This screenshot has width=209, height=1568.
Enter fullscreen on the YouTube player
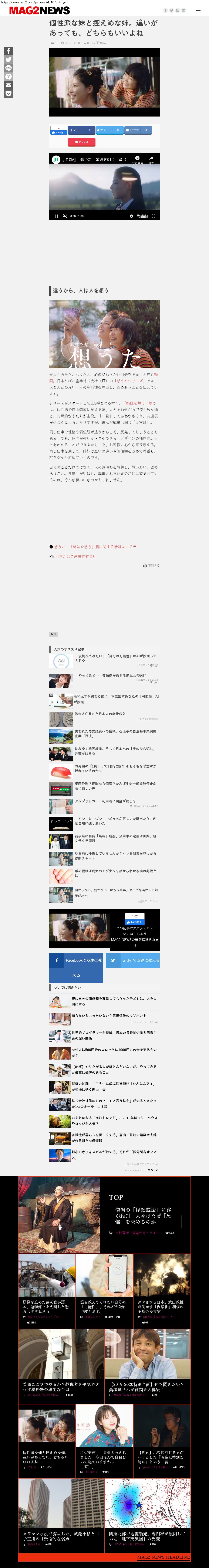point(153,216)
